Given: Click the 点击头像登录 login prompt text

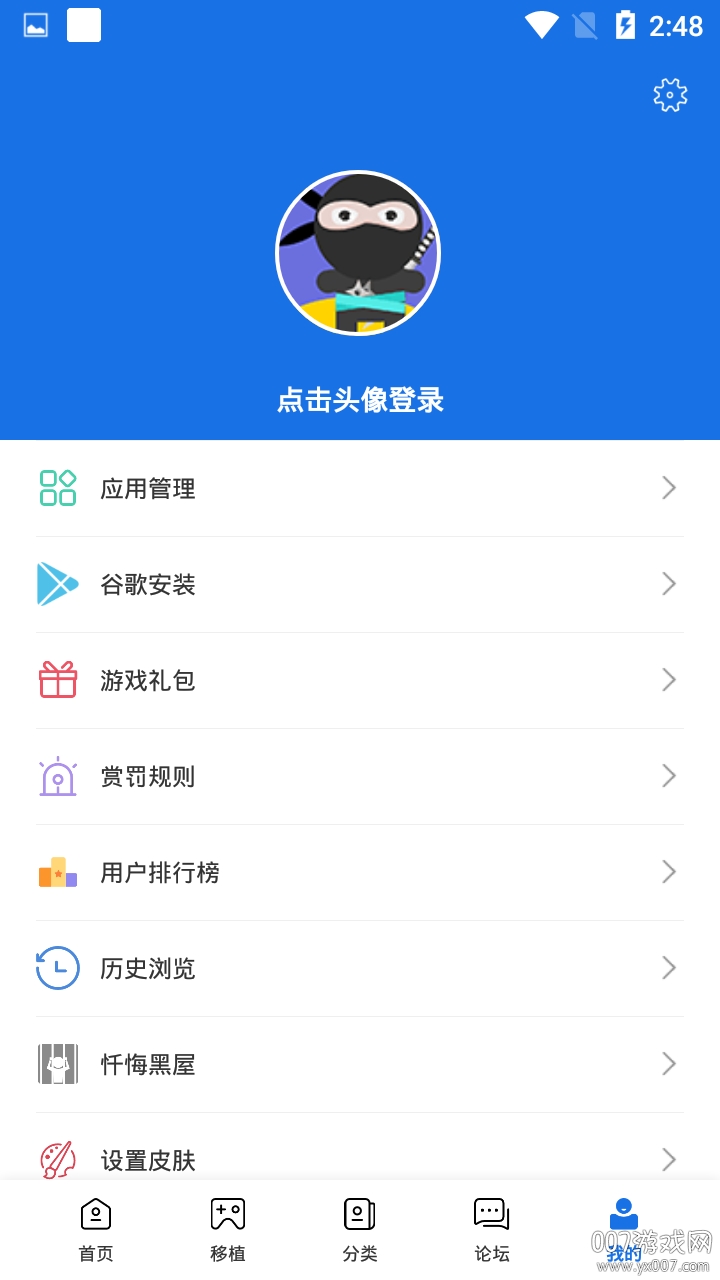Looking at the screenshot, I should click(360, 400).
